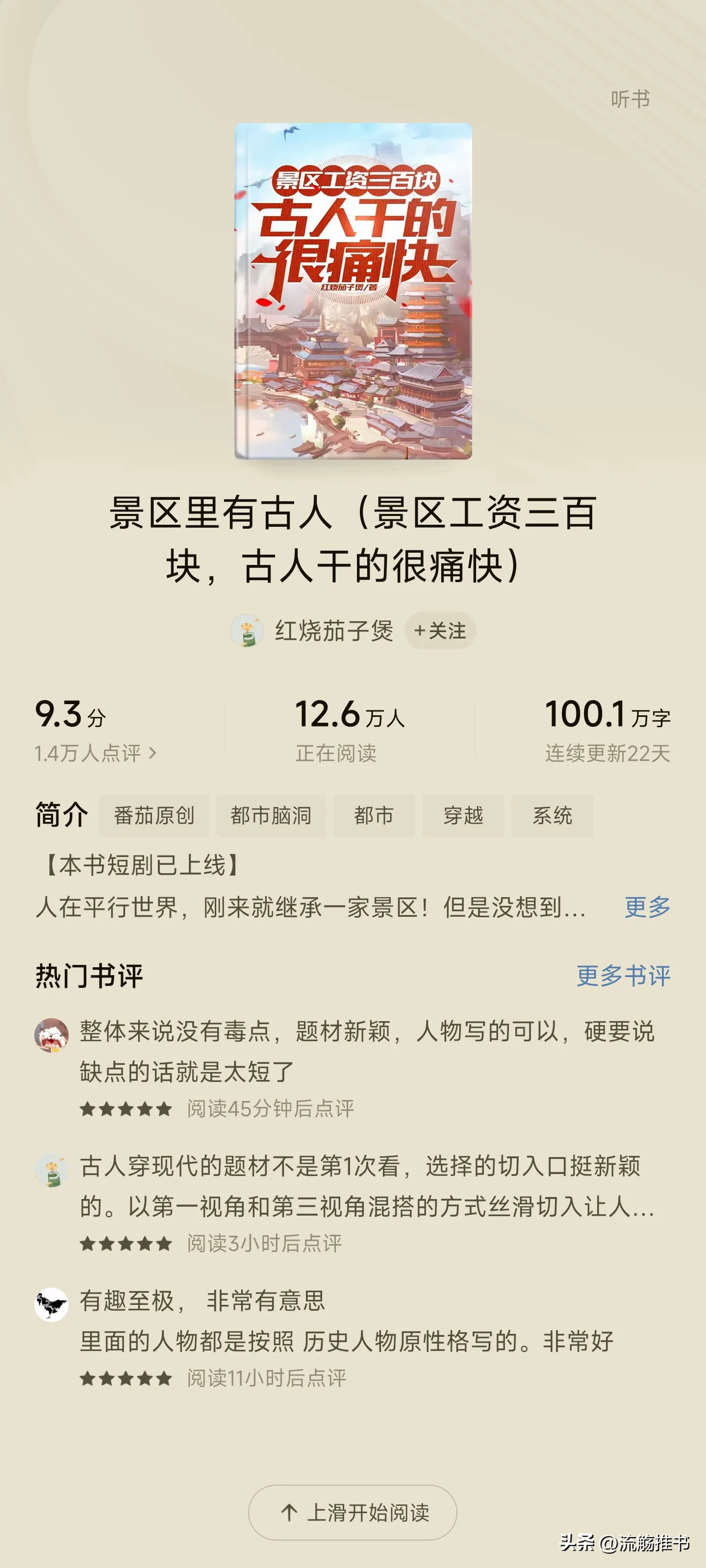Open author 红烧茄子煲's profile
Screen dimensions: 706x1568
[x=333, y=631]
